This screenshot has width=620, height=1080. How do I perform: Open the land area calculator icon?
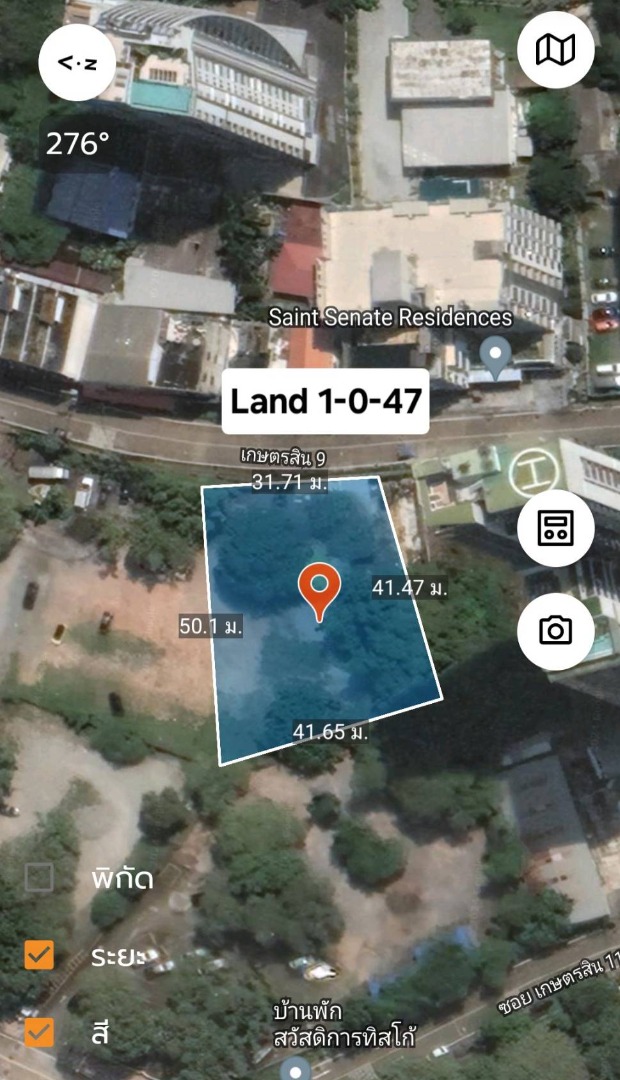coord(556,528)
